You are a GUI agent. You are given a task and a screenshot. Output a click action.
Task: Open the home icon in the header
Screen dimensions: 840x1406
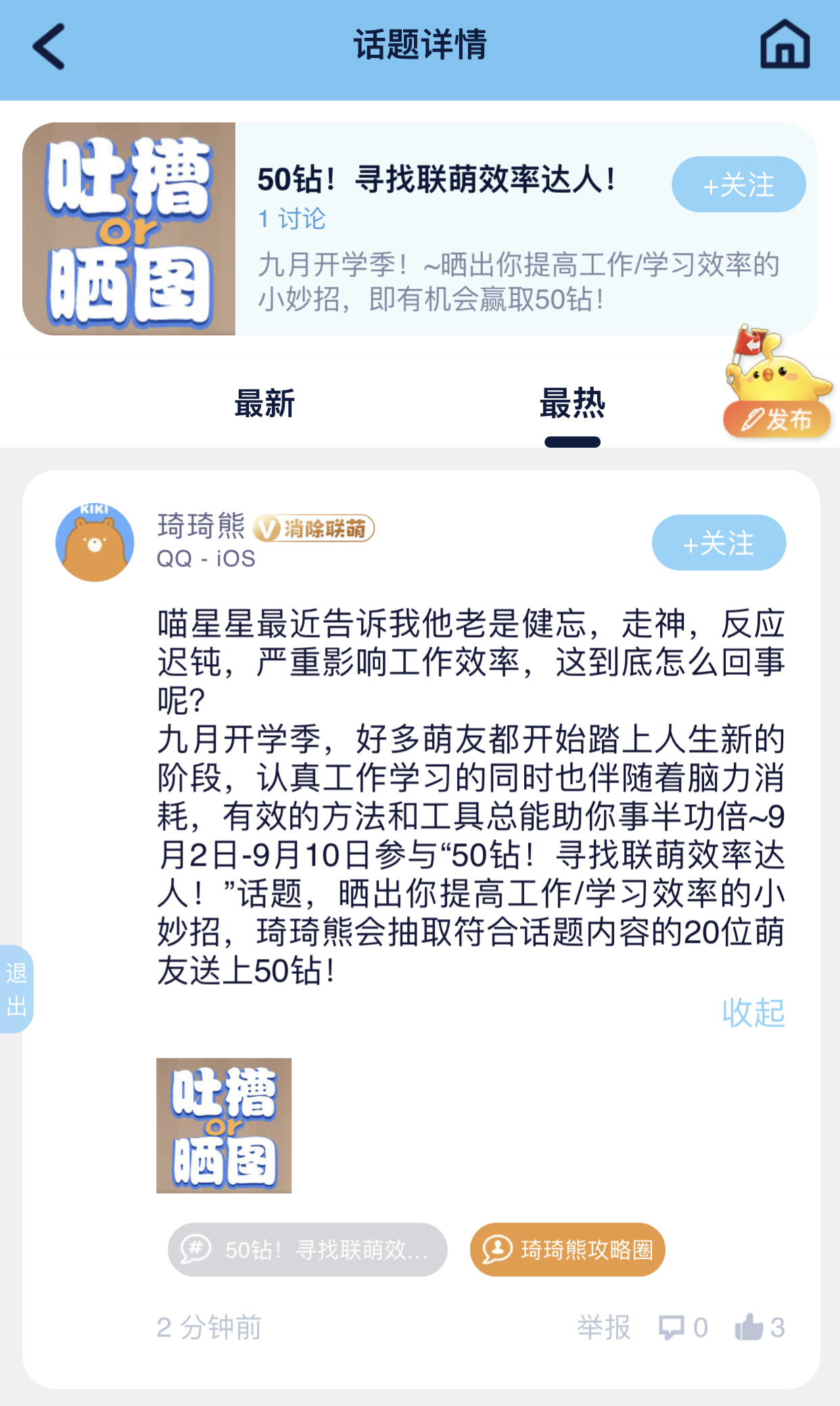pyautogui.click(x=785, y=45)
